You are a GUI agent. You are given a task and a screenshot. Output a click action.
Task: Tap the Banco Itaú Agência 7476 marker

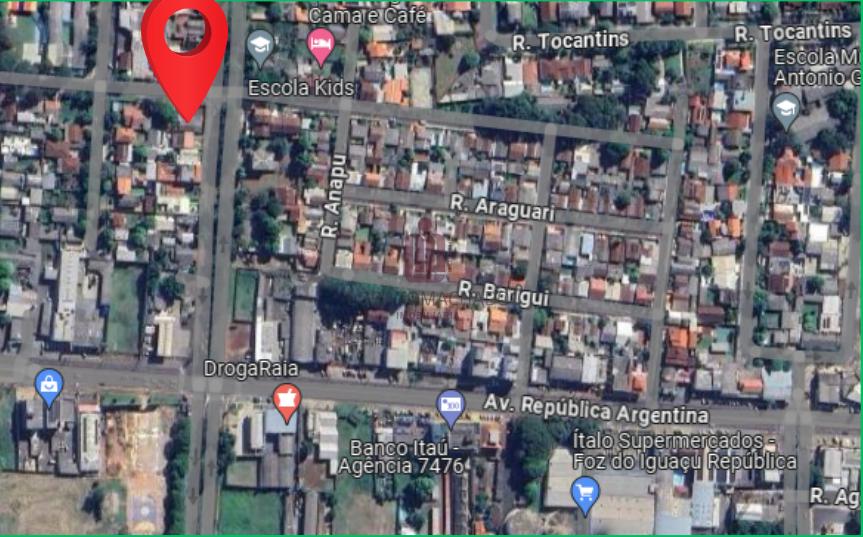452,406
